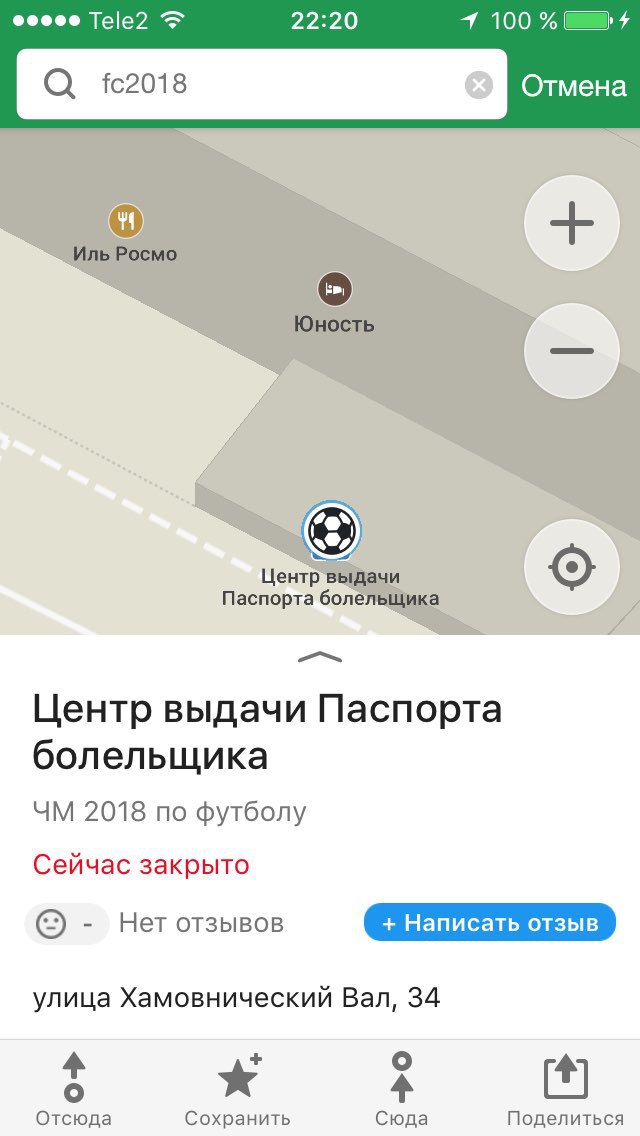Clear the search text

(478, 85)
